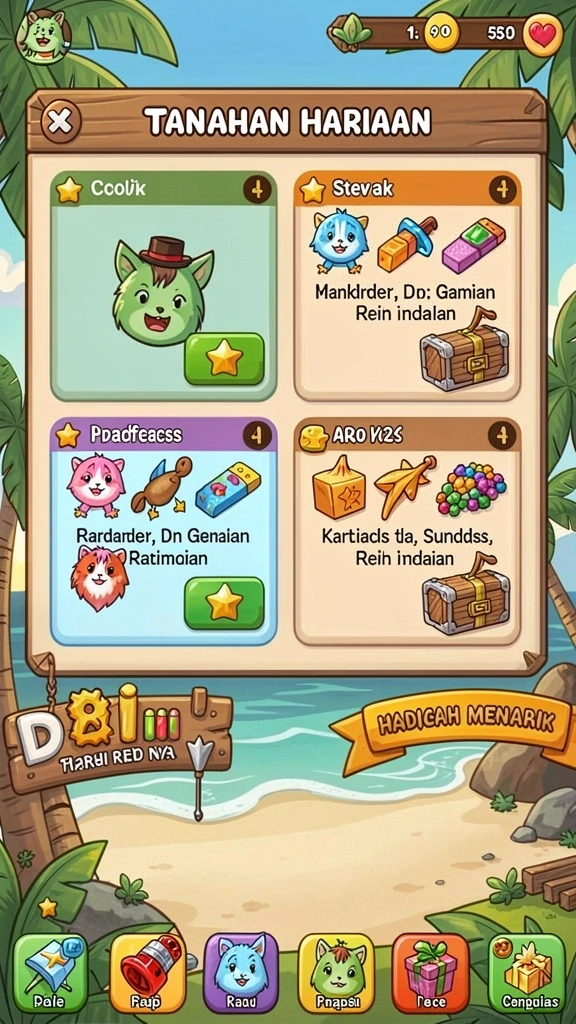
Task: Open the Dale tab in bottom bar
Action: (50, 973)
